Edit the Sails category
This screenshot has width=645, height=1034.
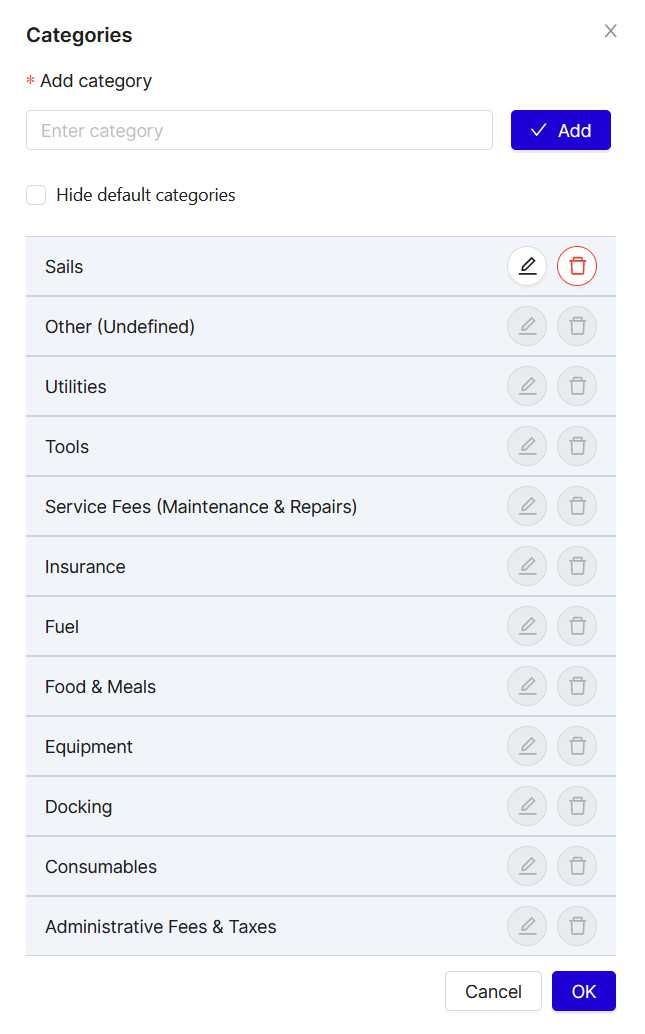click(x=527, y=266)
